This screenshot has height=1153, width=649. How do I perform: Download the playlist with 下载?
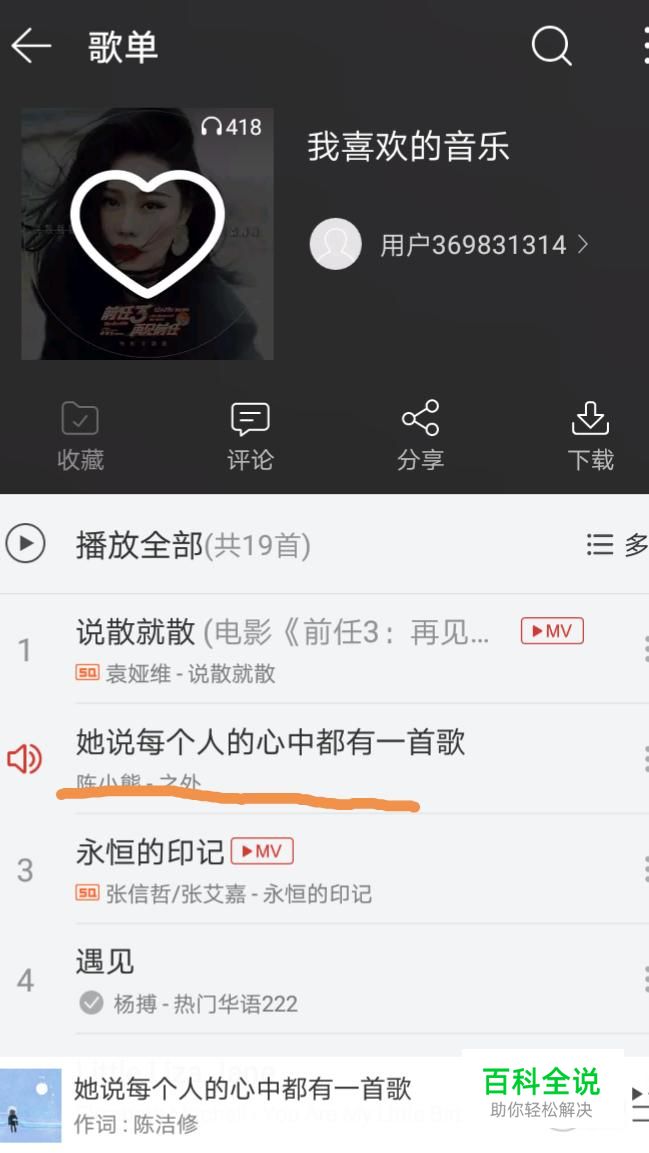click(590, 436)
